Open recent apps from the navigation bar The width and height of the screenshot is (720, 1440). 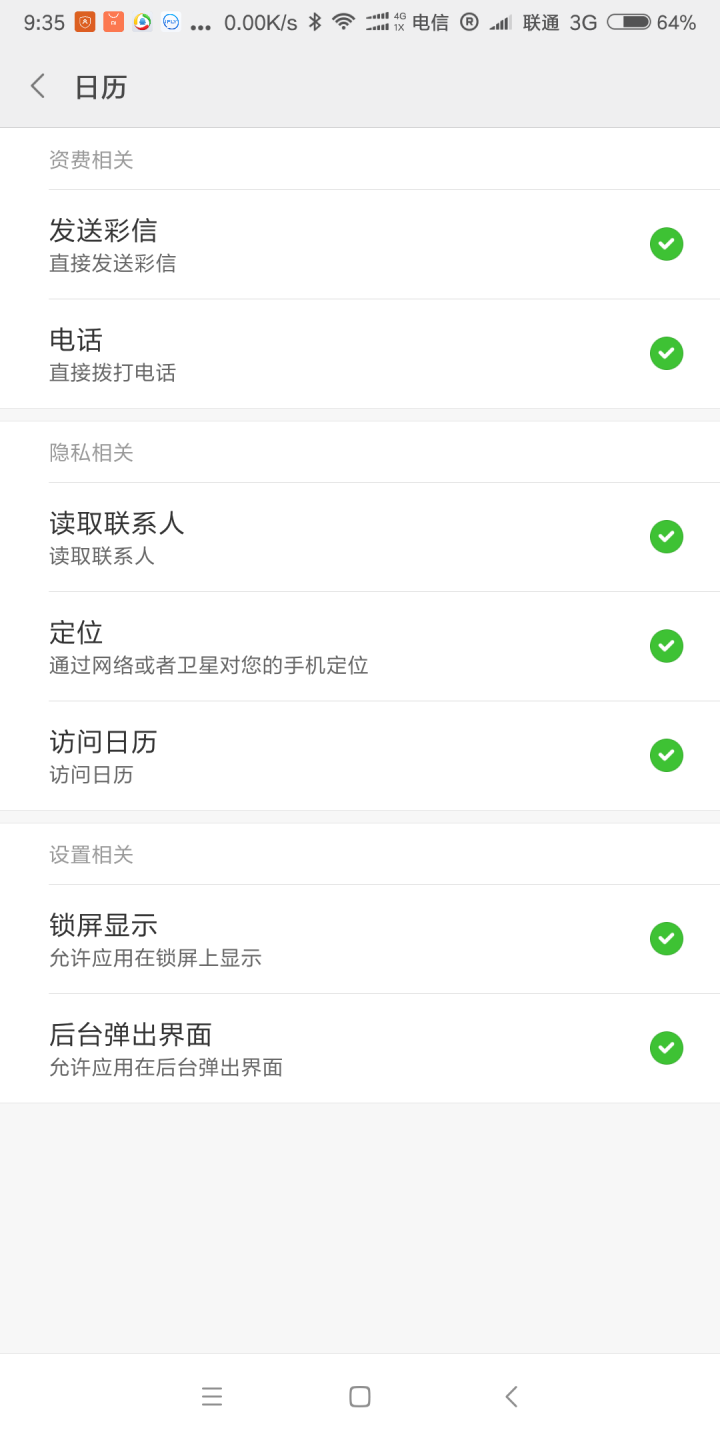(212, 1397)
